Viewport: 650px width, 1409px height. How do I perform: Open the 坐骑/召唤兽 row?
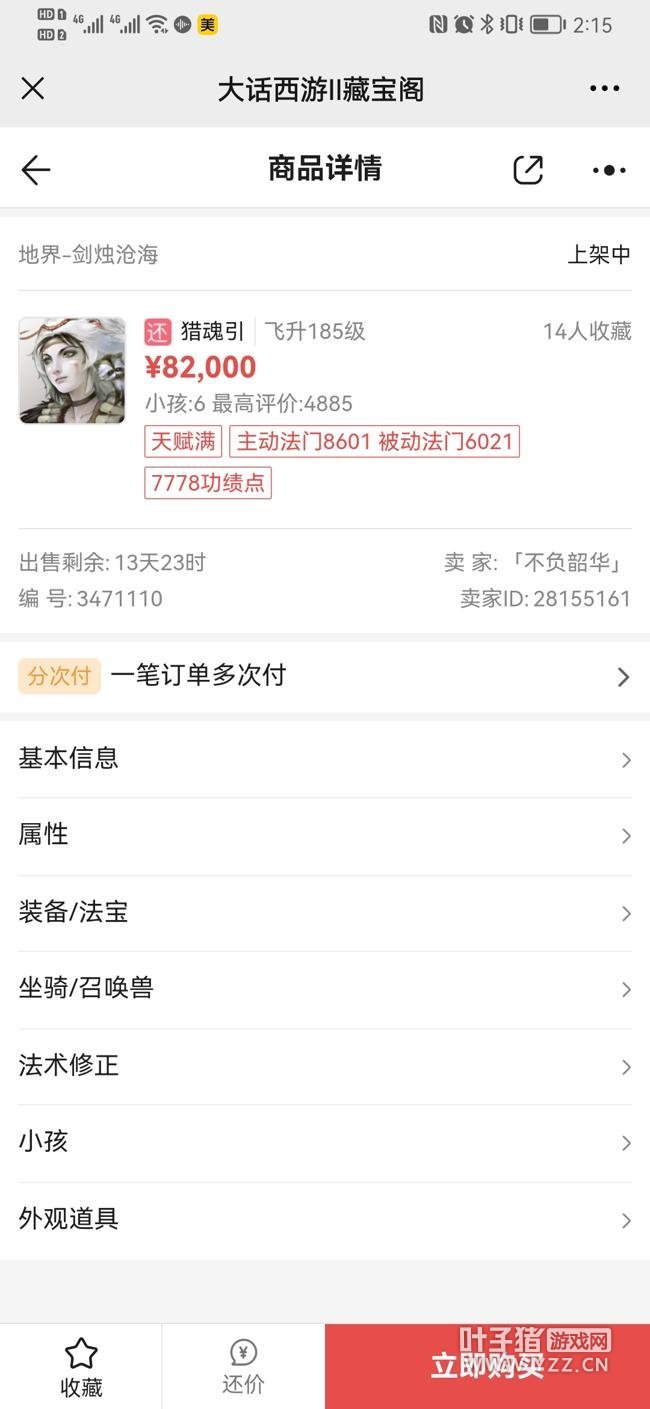point(325,989)
